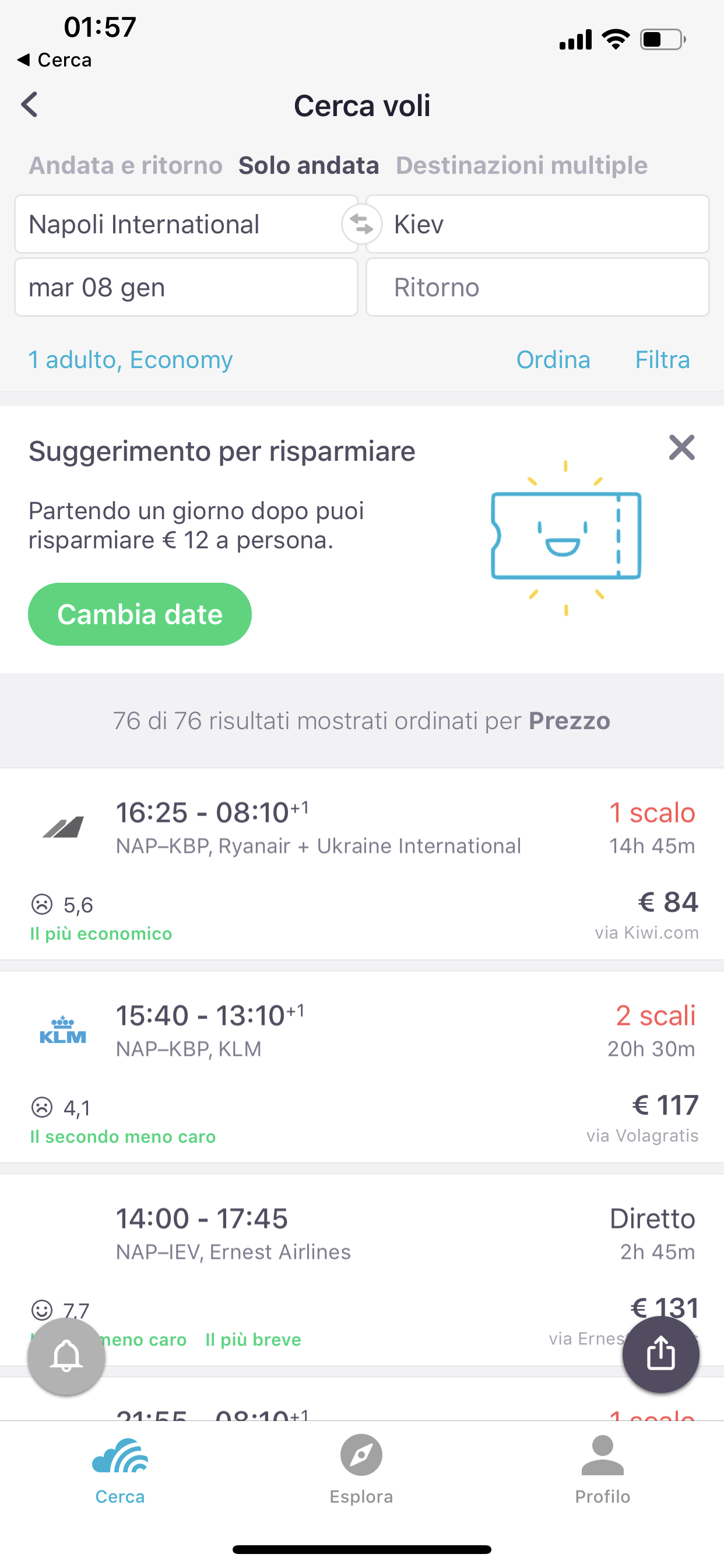Open the Ordina sorting options
Image resolution: width=724 pixels, height=1568 pixels.
click(554, 360)
